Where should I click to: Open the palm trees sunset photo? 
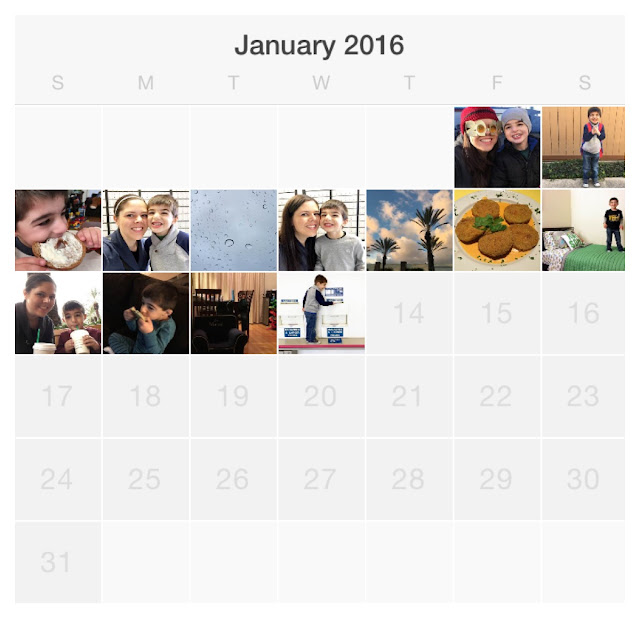[x=408, y=230]
